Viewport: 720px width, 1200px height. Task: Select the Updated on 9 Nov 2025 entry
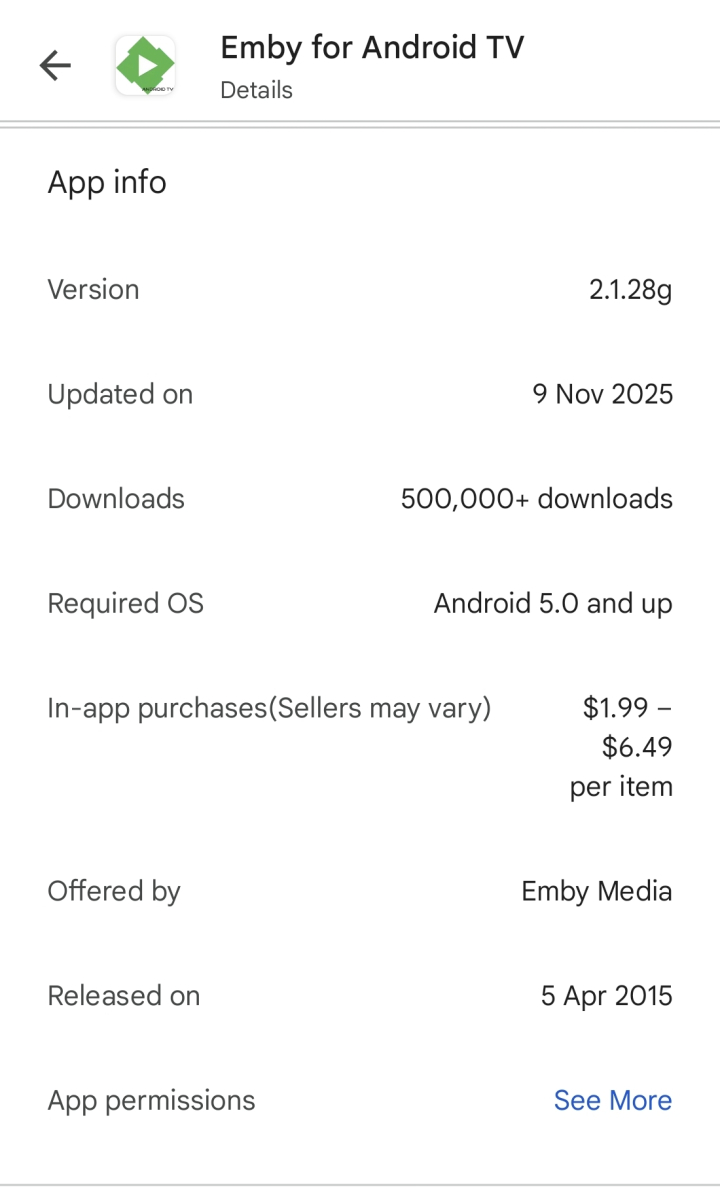(x=360, y=394)
